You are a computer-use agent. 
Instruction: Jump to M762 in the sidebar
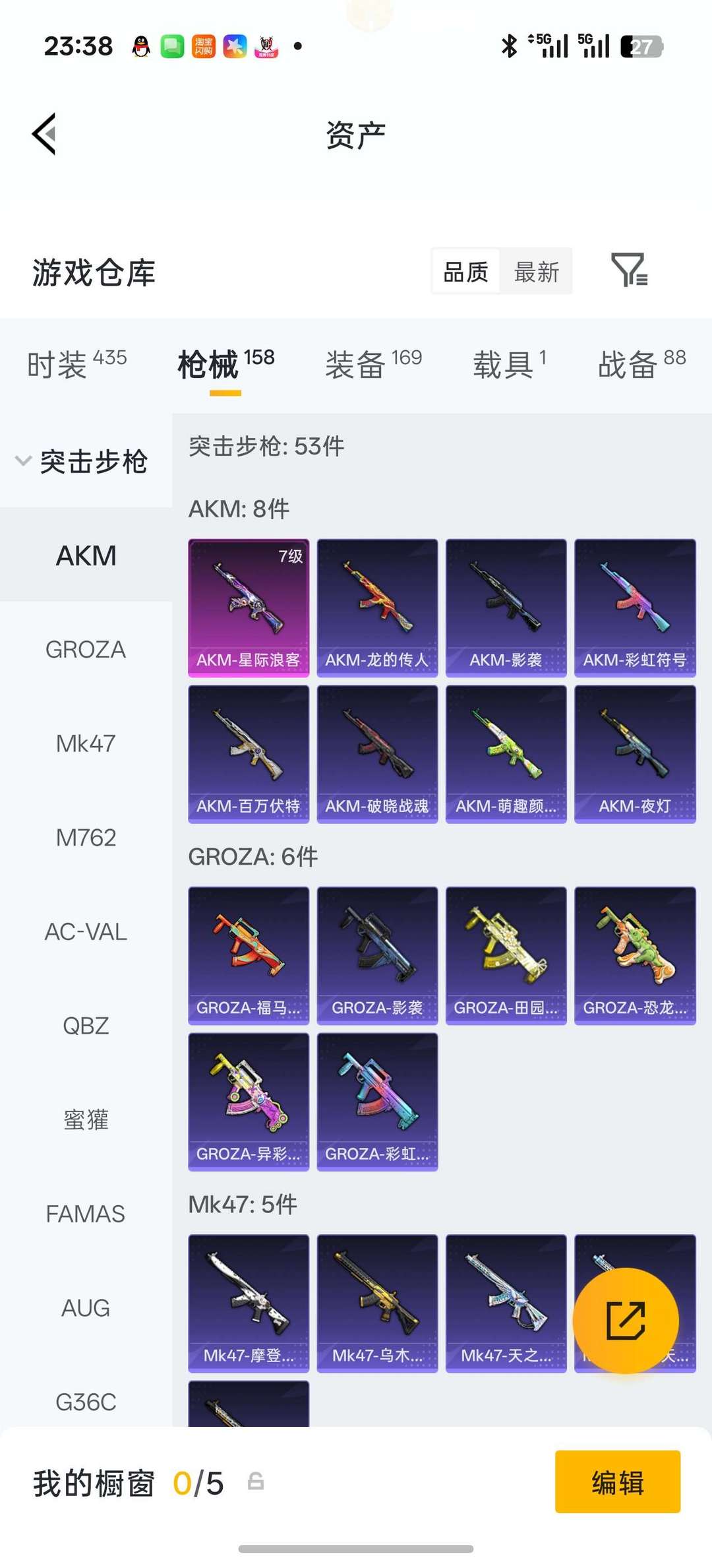tap(86, 838)
